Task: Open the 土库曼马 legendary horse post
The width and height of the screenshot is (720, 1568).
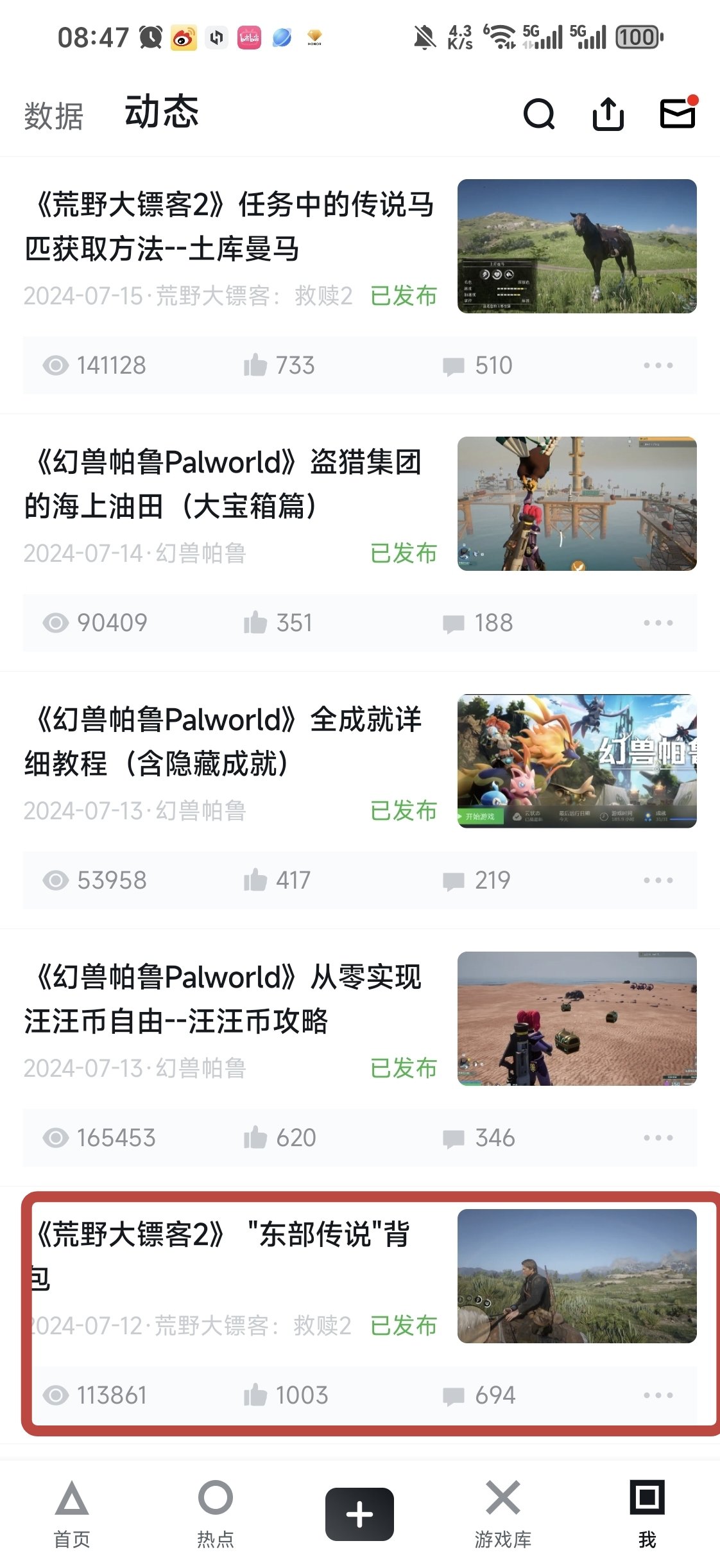Action: click(x=231, y=227)
